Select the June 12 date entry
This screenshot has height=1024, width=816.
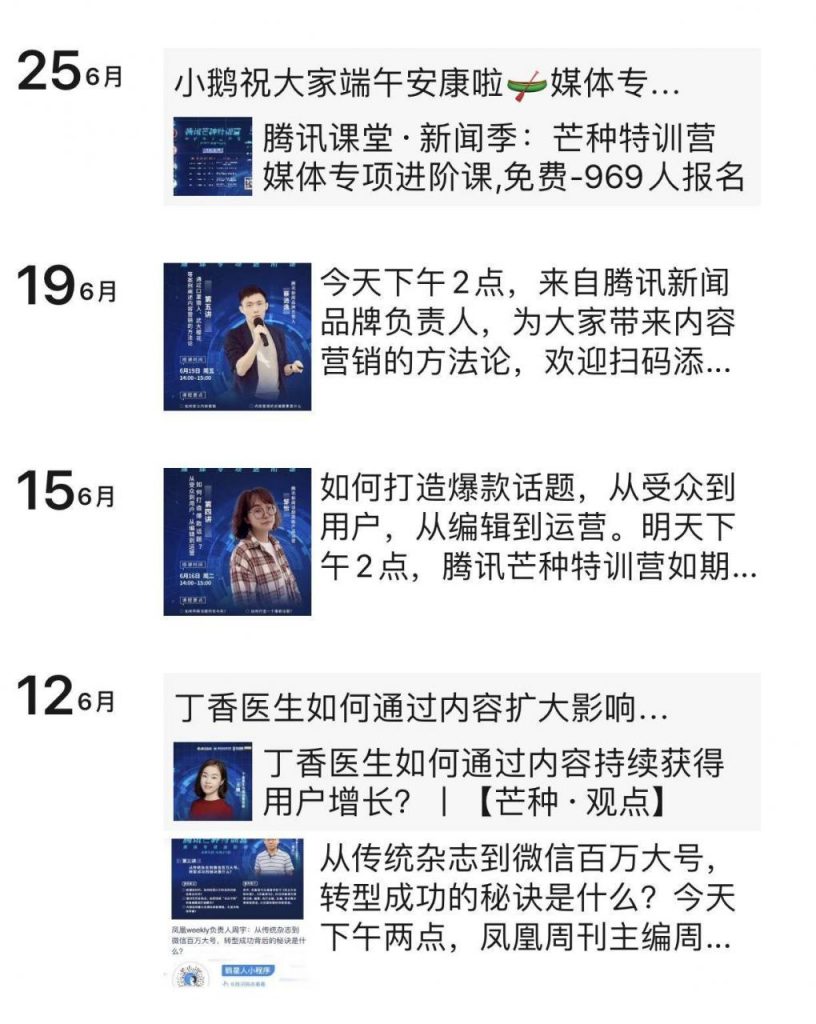[63, 693]
